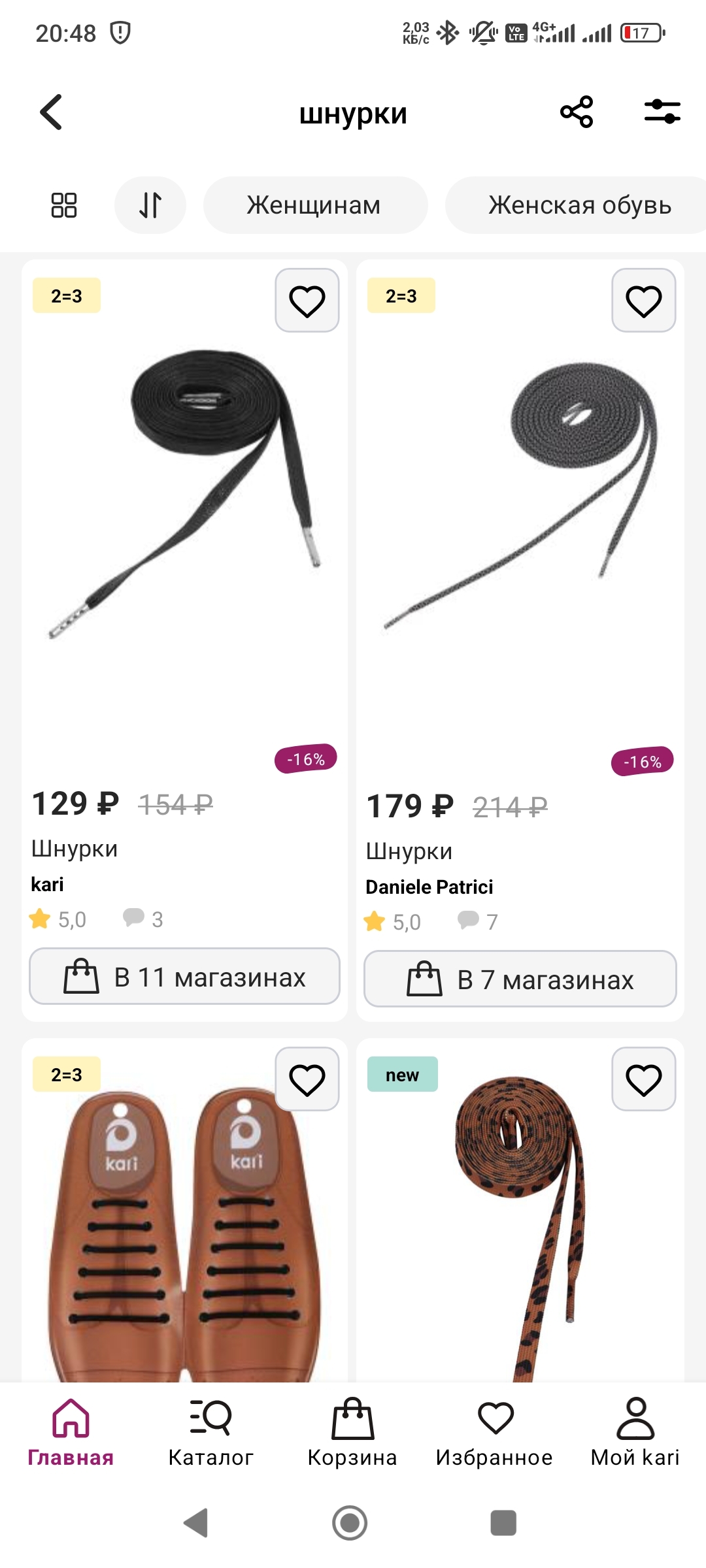Open the Корзина tab
Screen dimensions: 706x1568
(352, 1432)
